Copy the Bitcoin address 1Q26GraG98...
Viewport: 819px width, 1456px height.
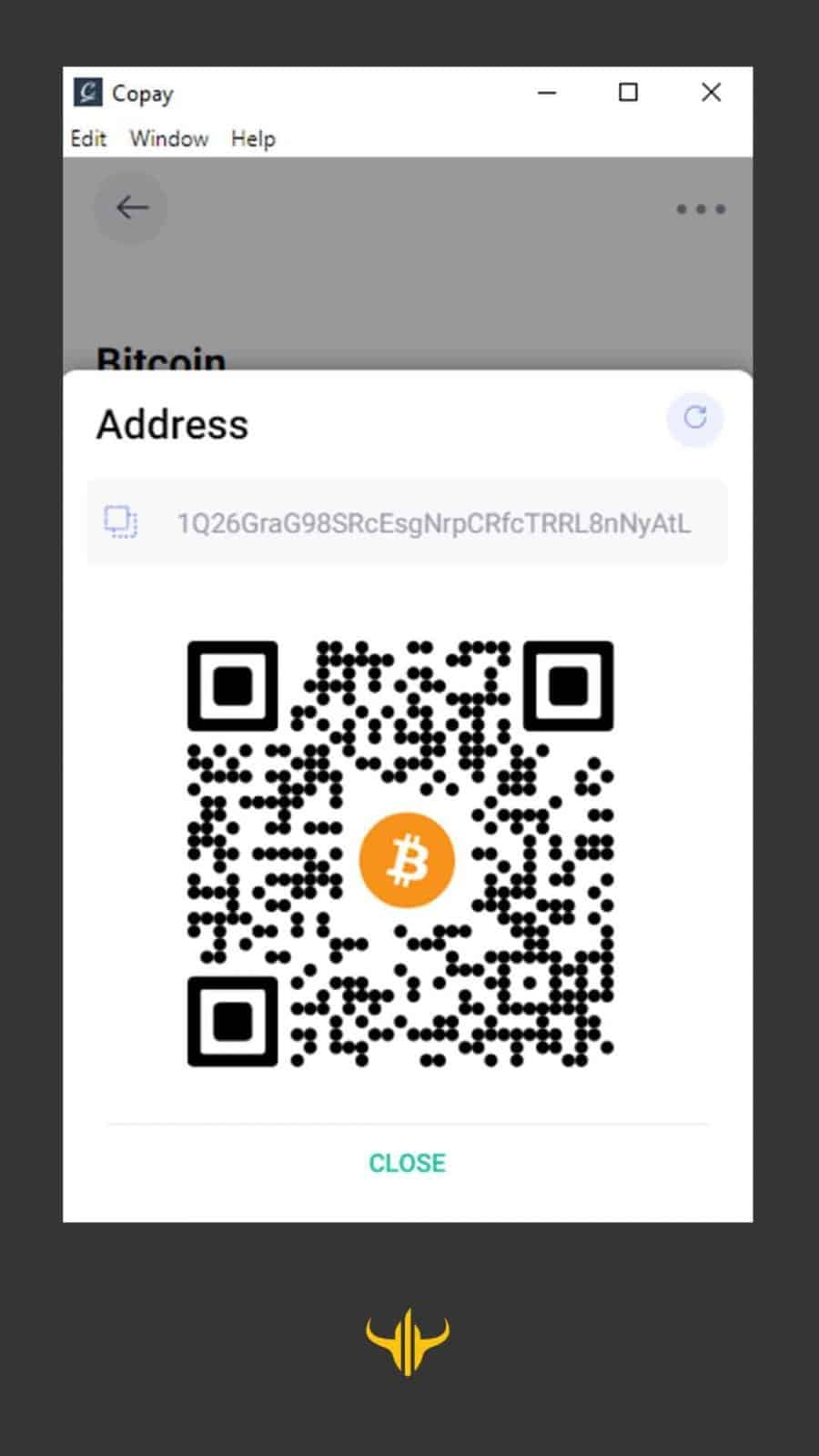[x=121, y=522]
